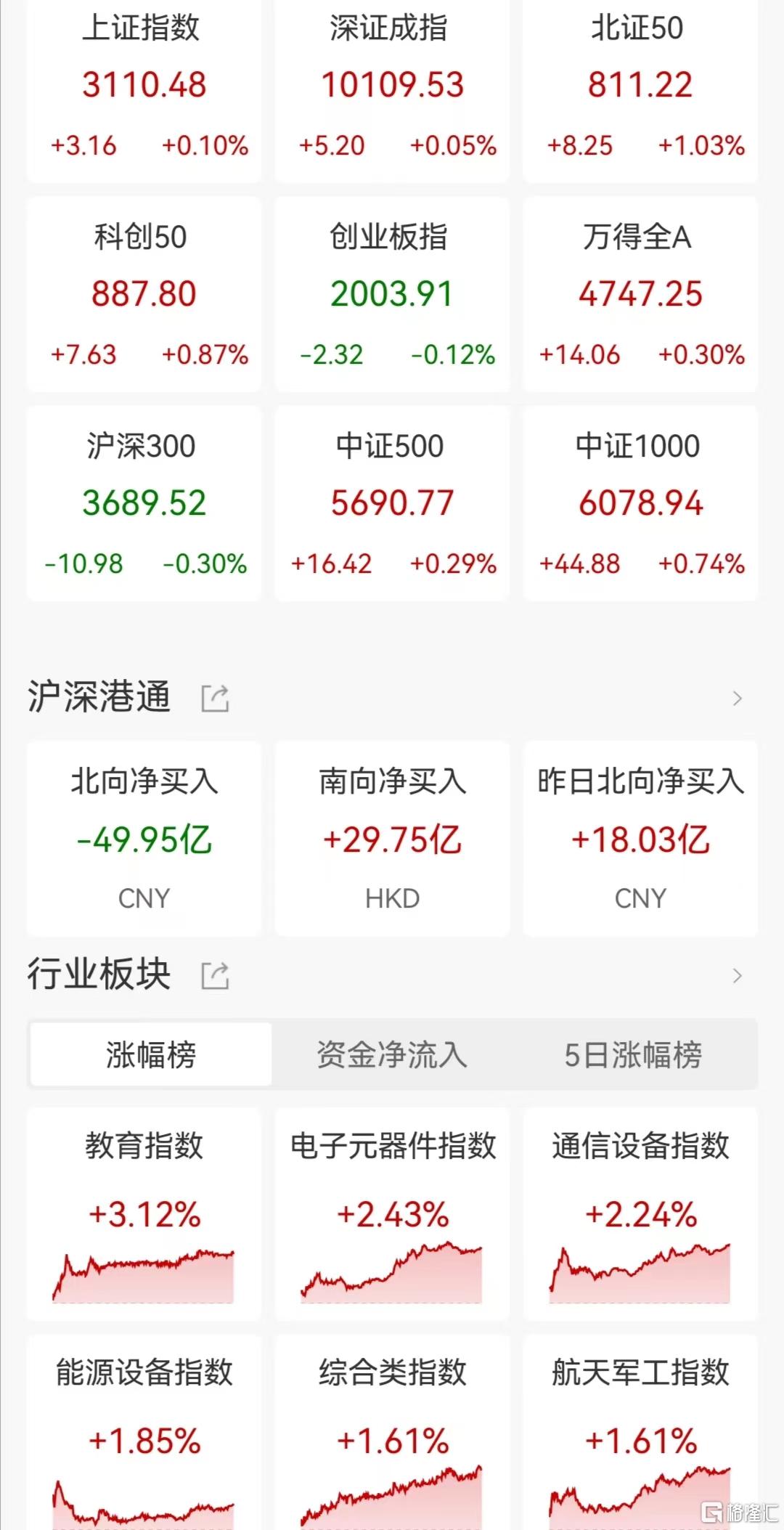This screenshot has width=784, height=1530.
Task: Share the 沪深港通 section
Action: 215,698
